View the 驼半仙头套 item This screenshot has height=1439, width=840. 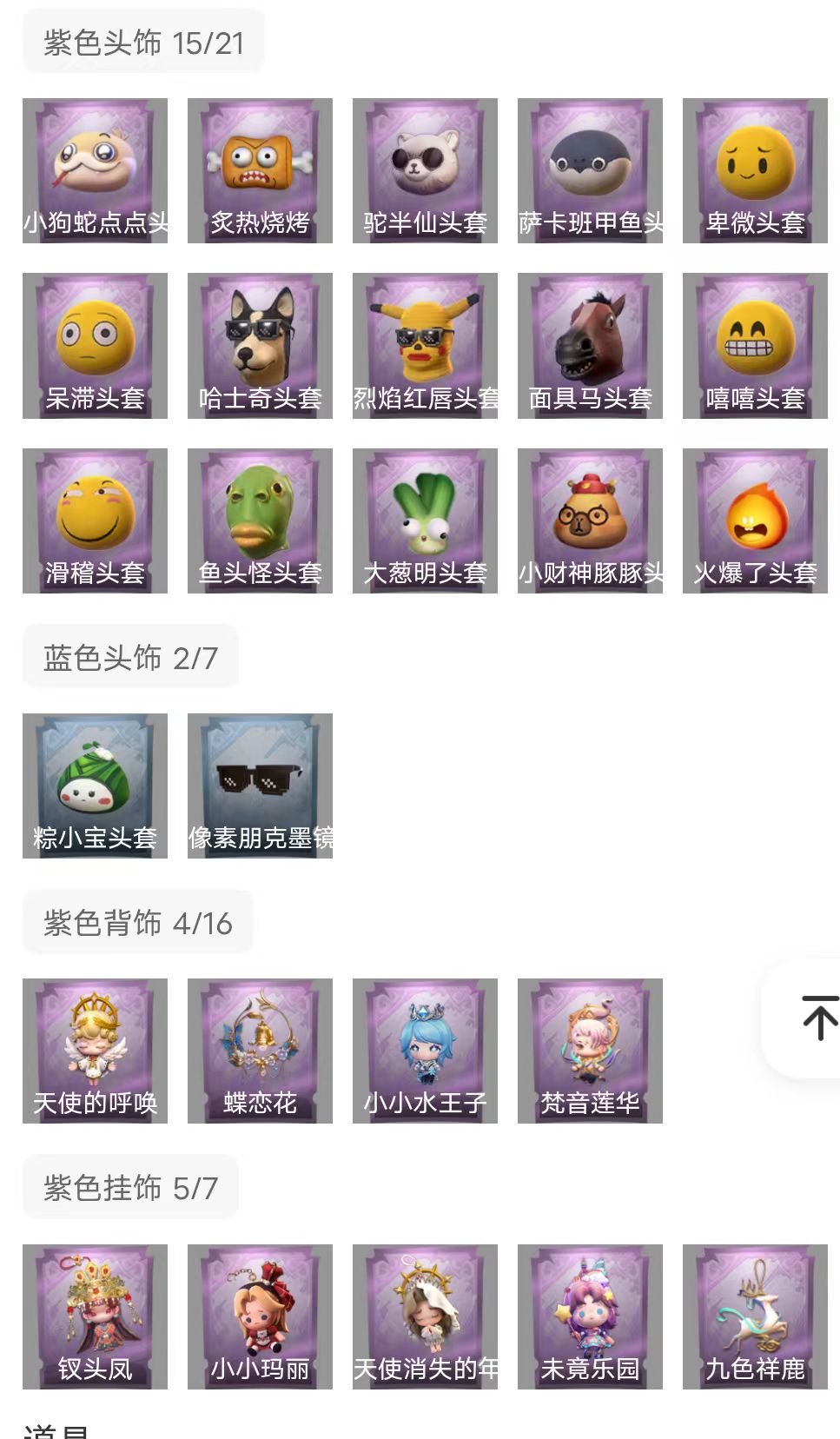click(425, 170)
